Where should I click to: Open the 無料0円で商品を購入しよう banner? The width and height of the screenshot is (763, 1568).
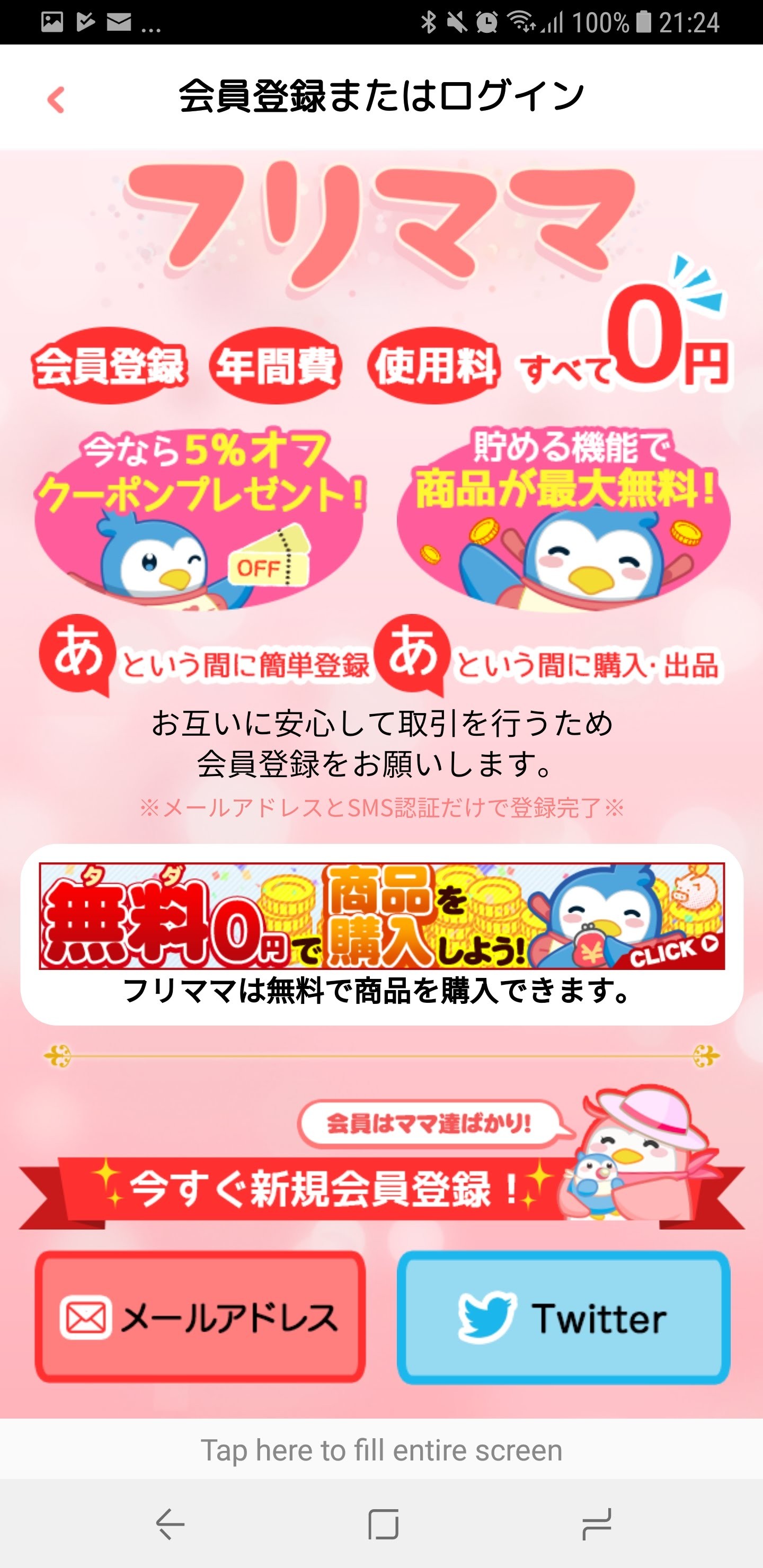(382, 916)
